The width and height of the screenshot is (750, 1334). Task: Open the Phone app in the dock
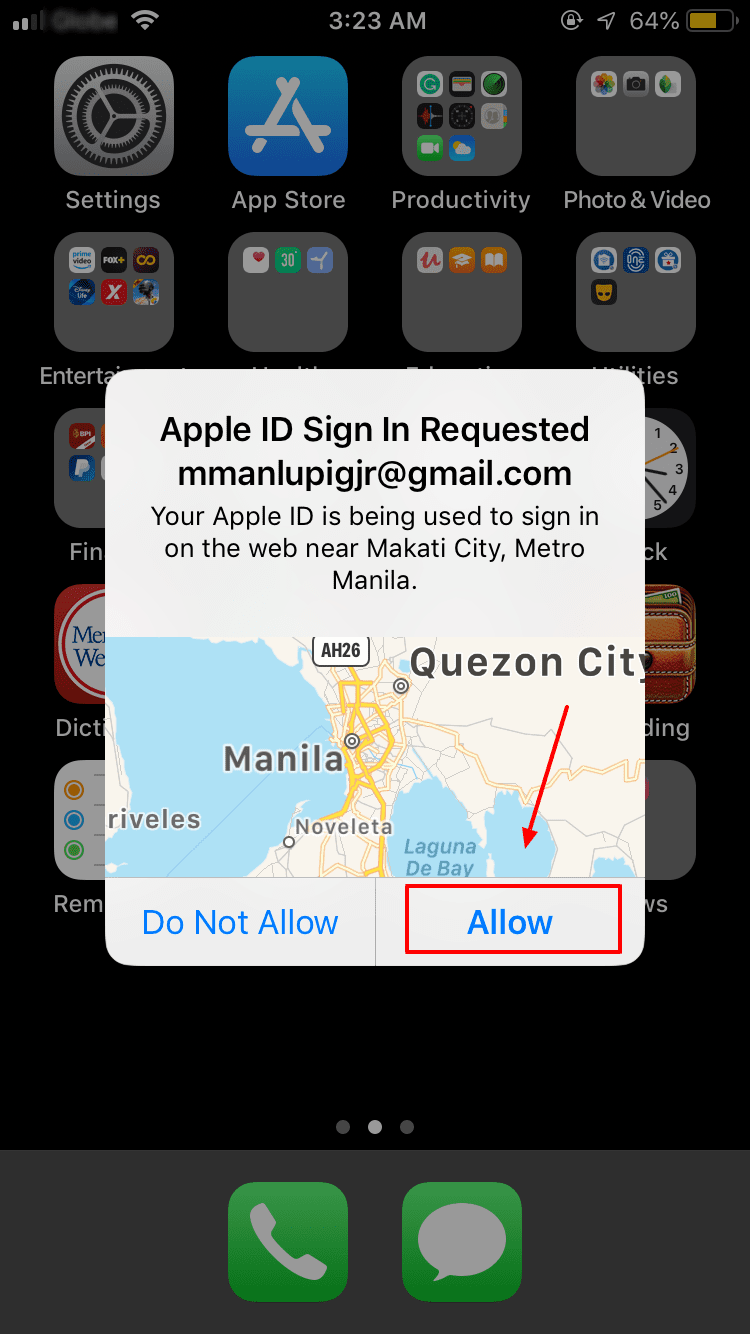click(288, 1242)
